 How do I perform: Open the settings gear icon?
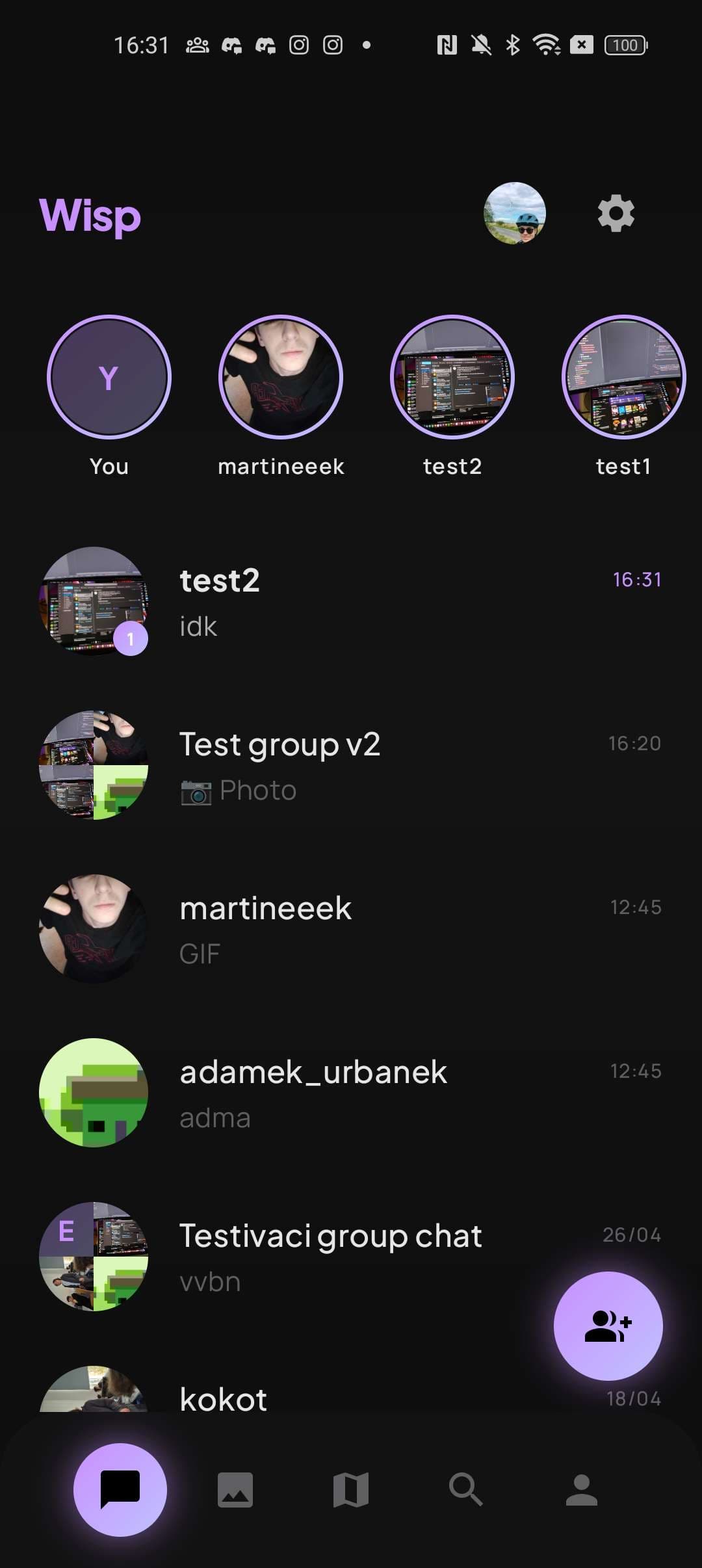pos(616,213)
